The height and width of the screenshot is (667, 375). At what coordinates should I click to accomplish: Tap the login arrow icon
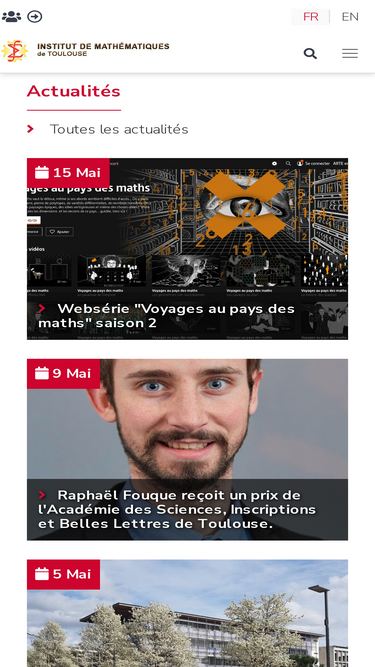point(35,17)
